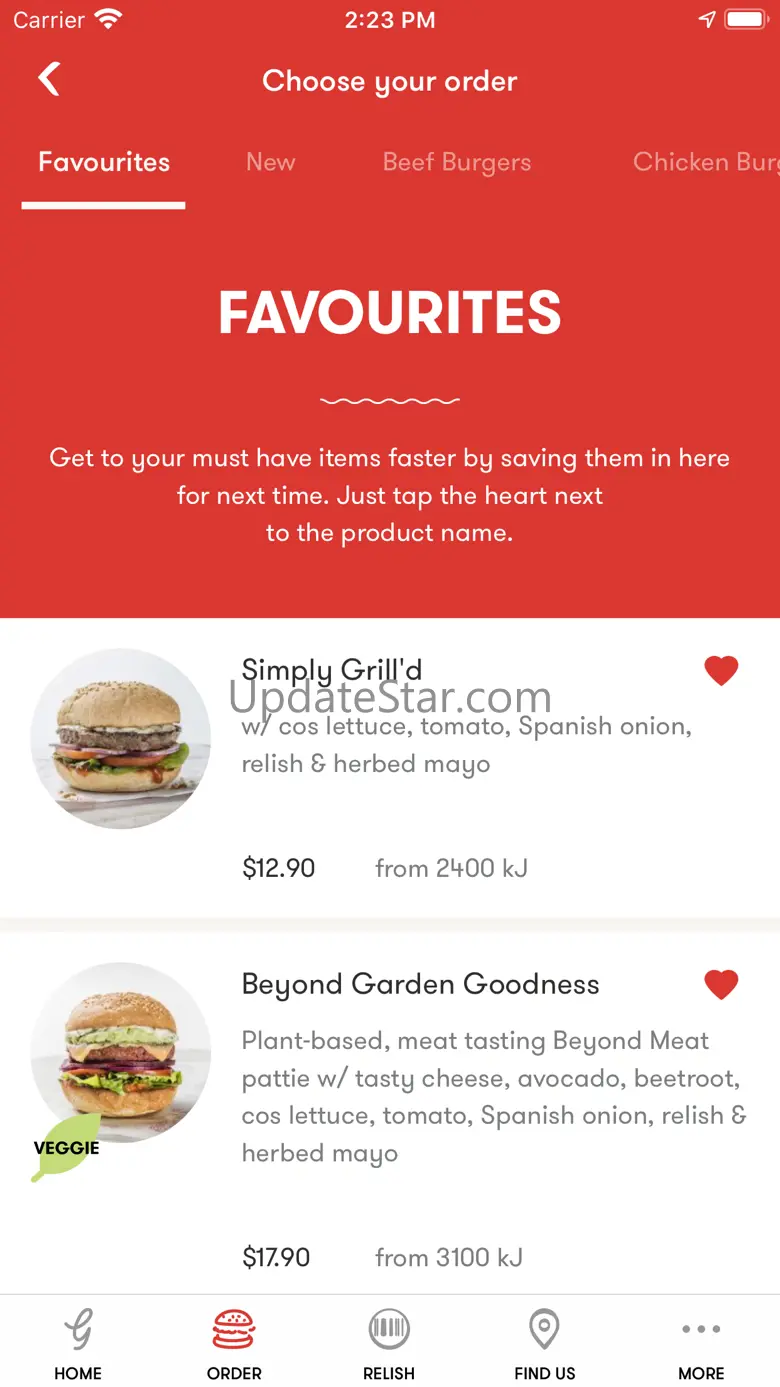Remove Beyond Garden Goodness from favourites
The height and width of the screenshot is (1387, 780).
coord(721,984)
